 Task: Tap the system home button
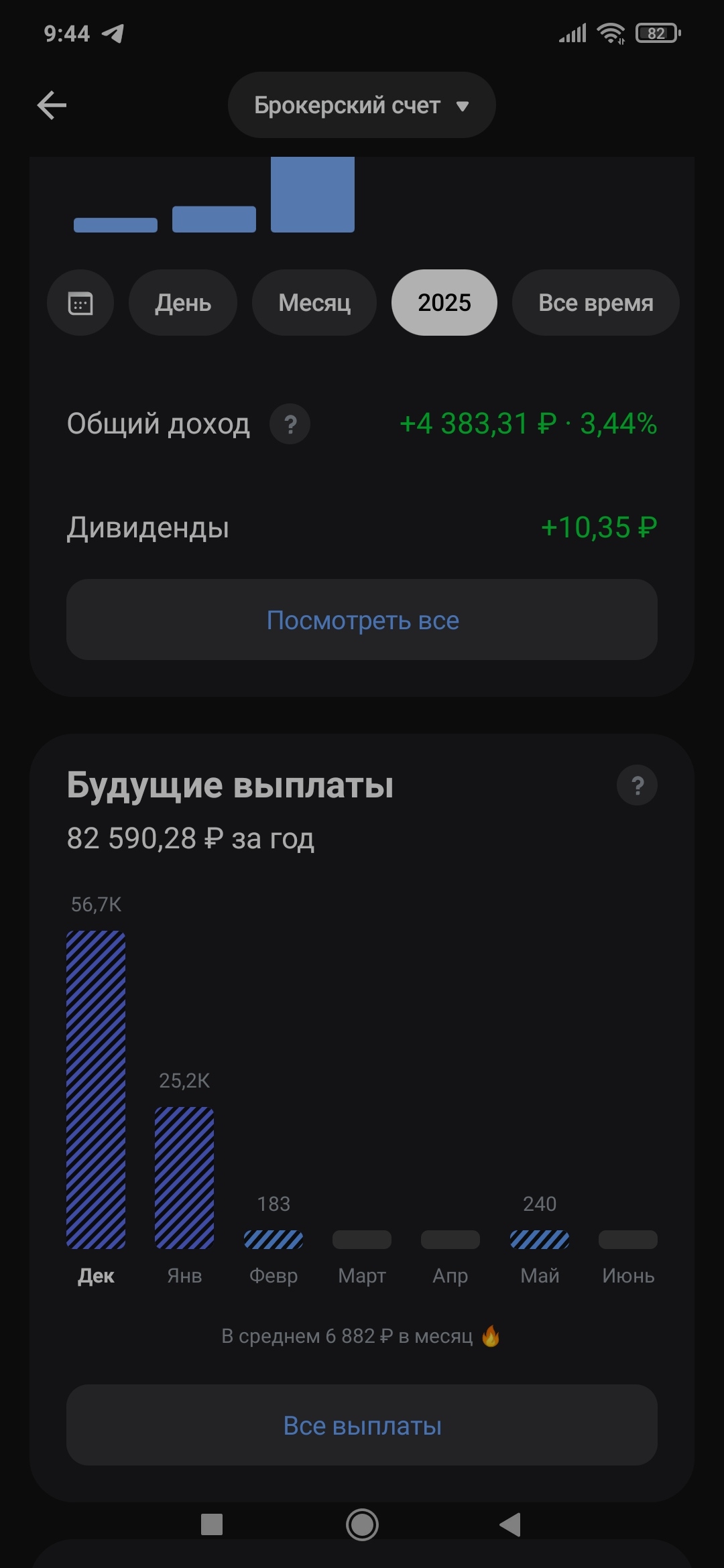(x=362, y=1525)
